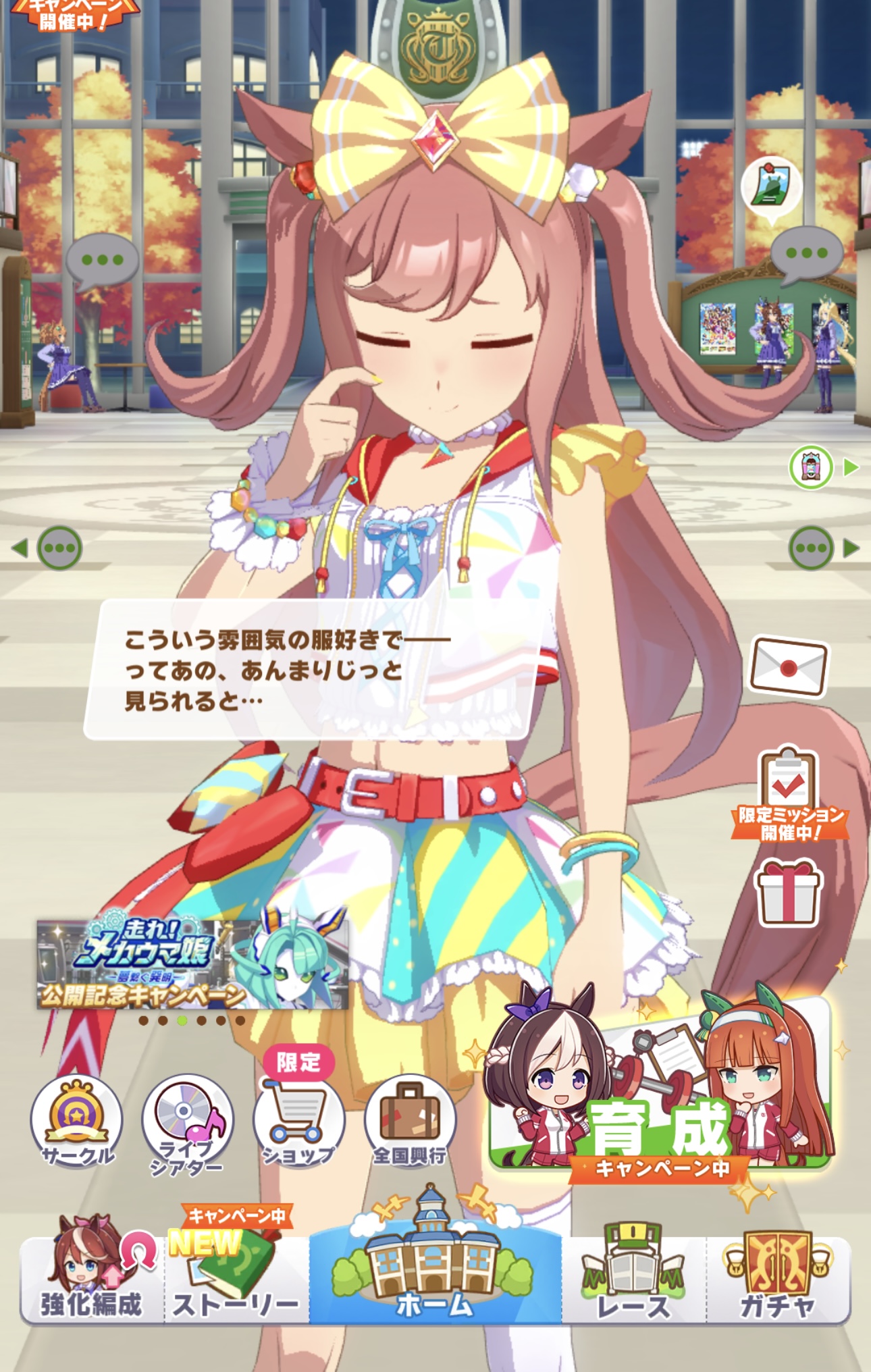Dismiss the character's speech bubble
The width and height of the screenshot is (871, 1372).
click(x=307, y=670)
